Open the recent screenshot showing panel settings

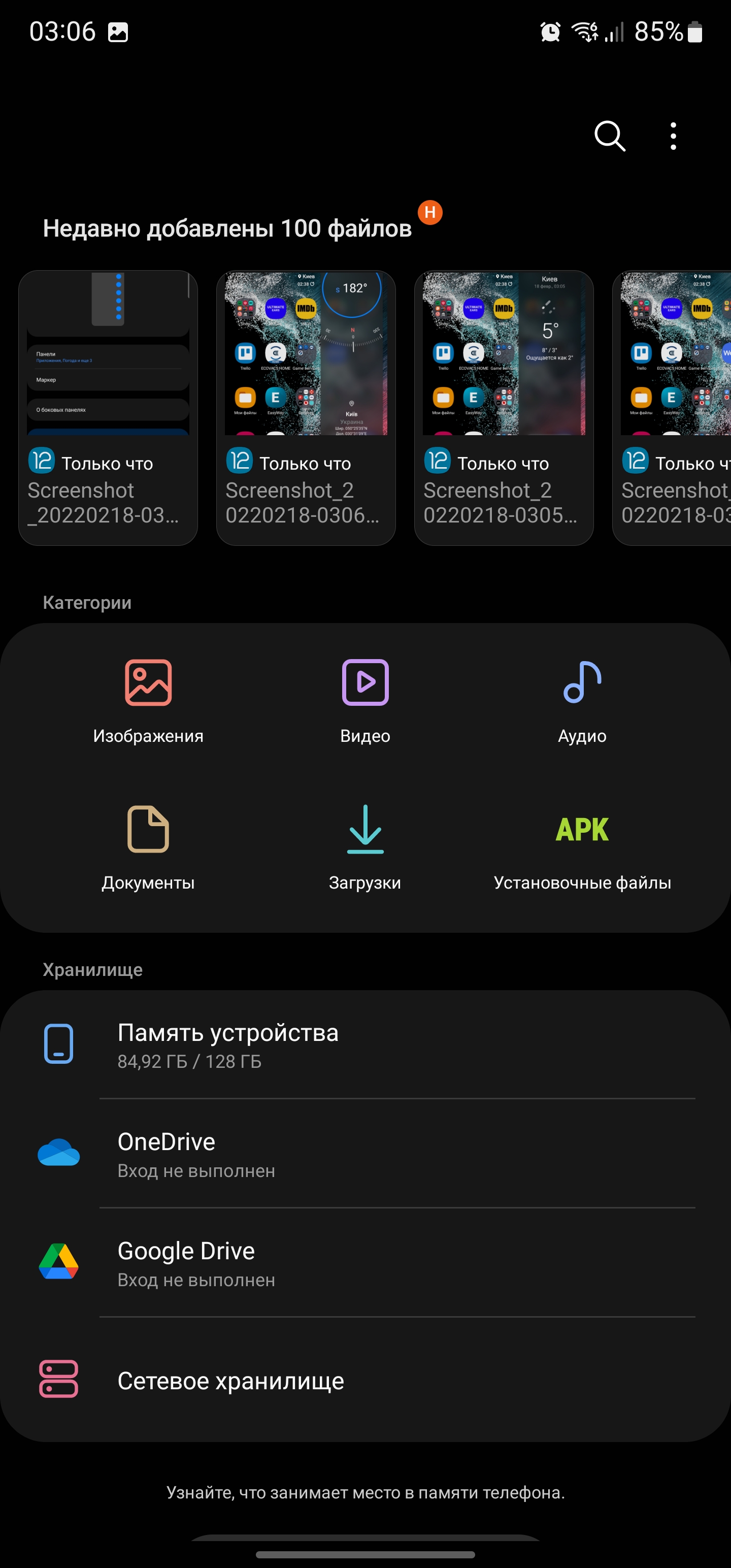click(x=108, y=407)
